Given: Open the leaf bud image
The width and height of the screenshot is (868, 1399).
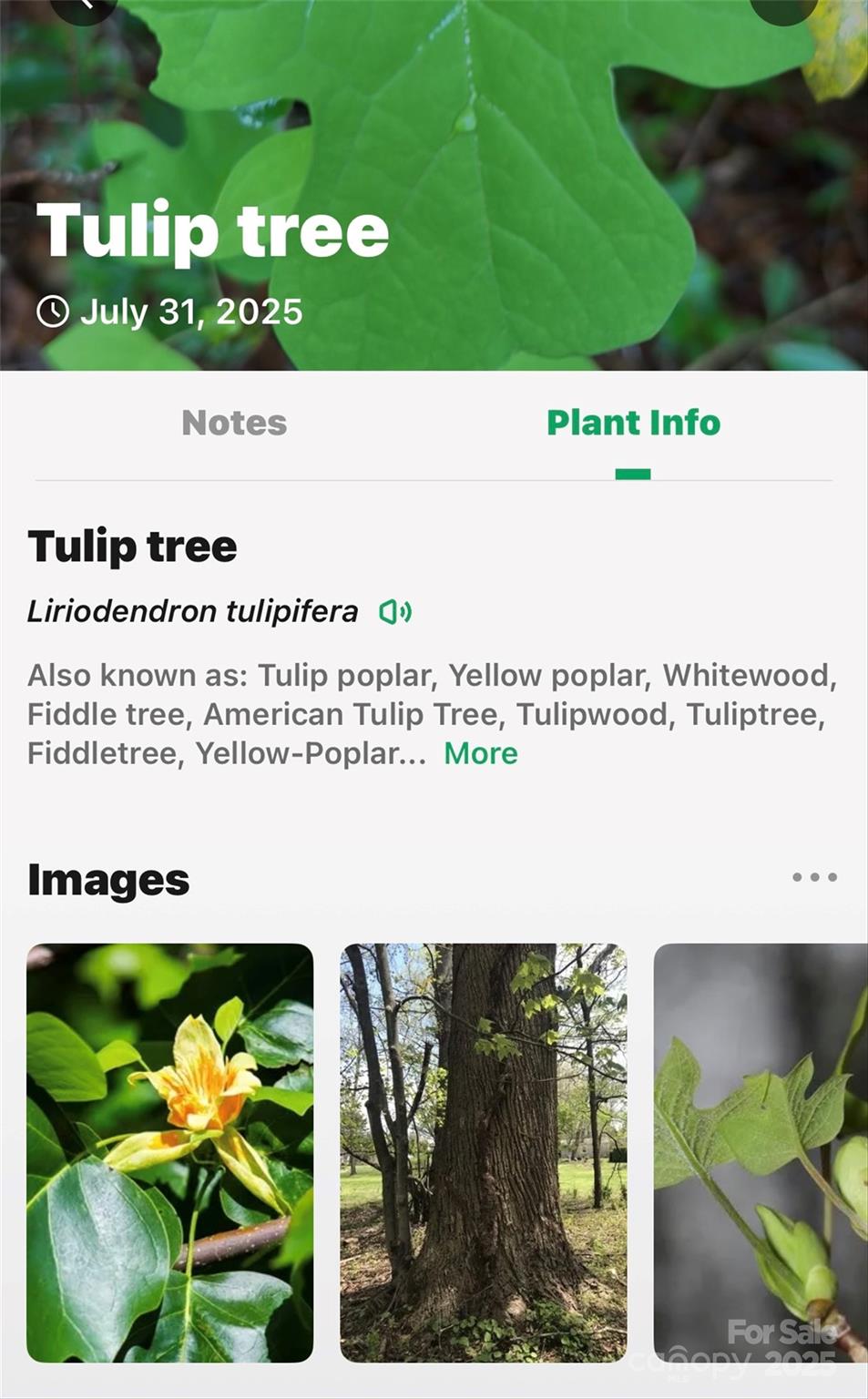Looking at the screenshot, I should [761, 1152].
